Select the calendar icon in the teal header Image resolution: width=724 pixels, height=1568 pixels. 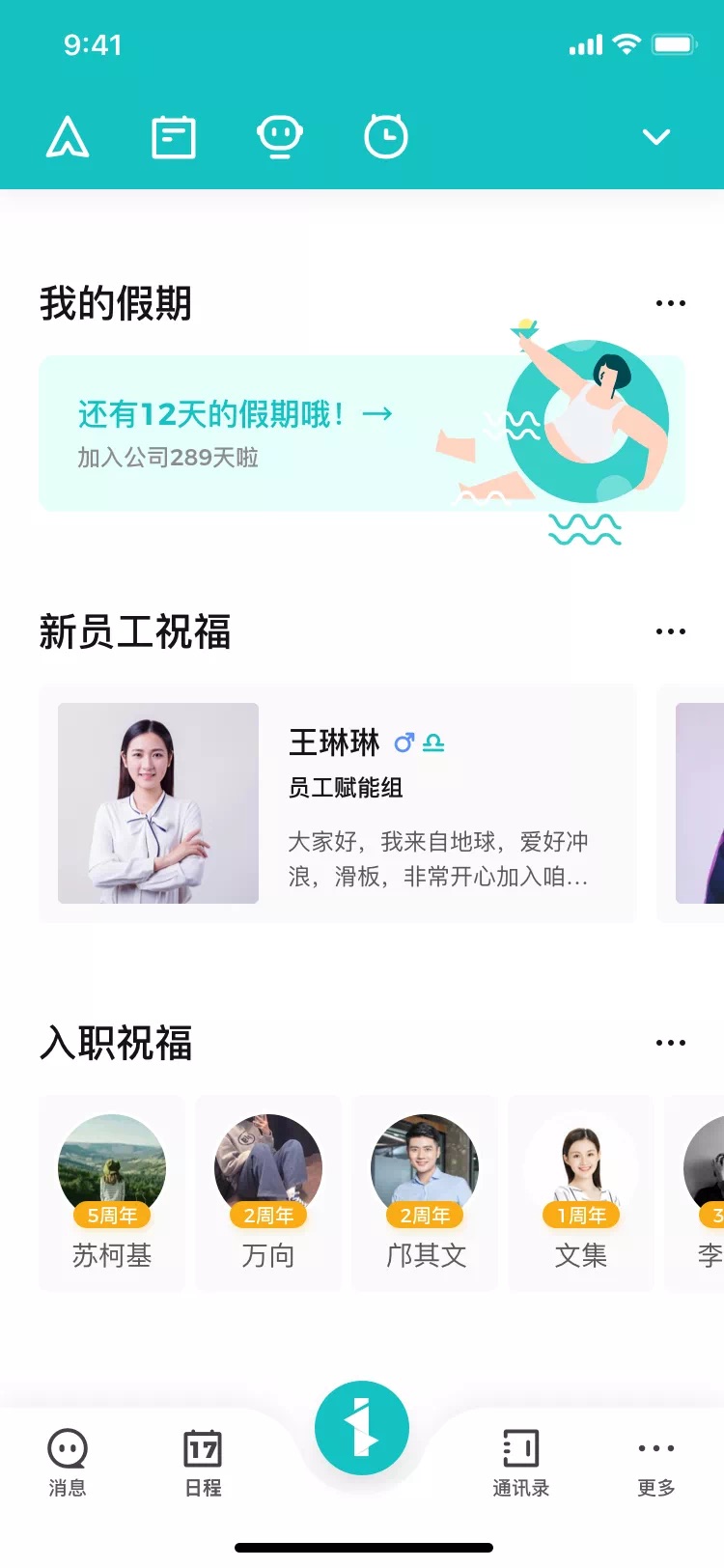click(174, 136)
